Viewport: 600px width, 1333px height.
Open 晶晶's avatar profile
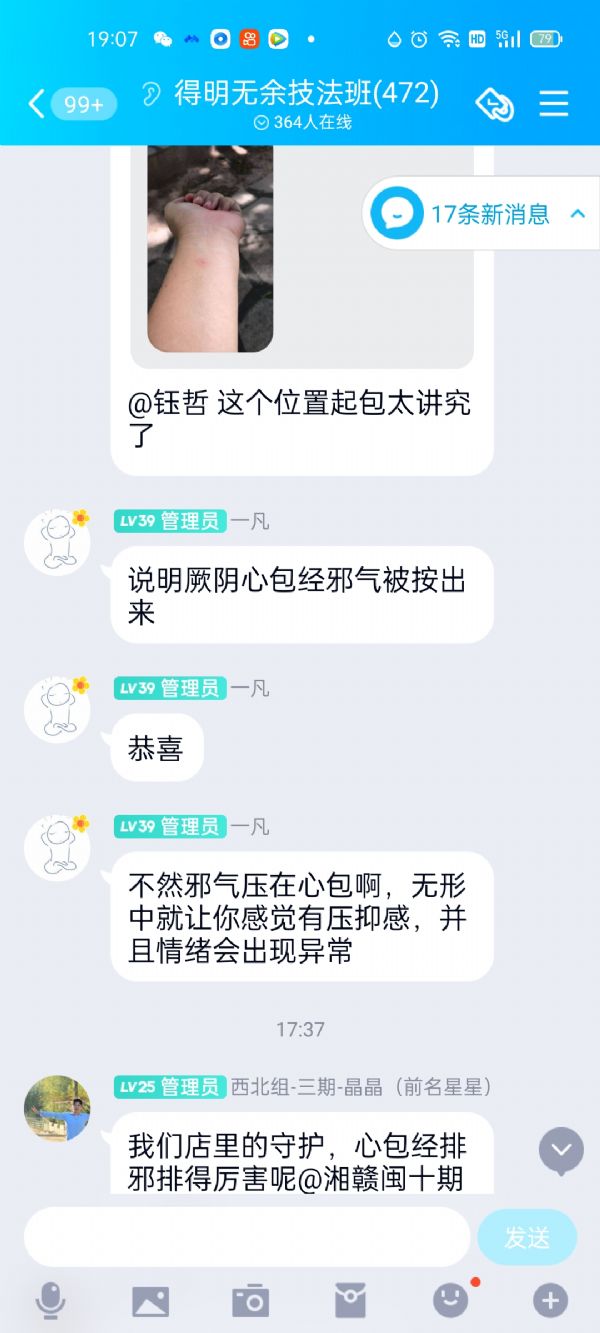(x=57, y=1109)
